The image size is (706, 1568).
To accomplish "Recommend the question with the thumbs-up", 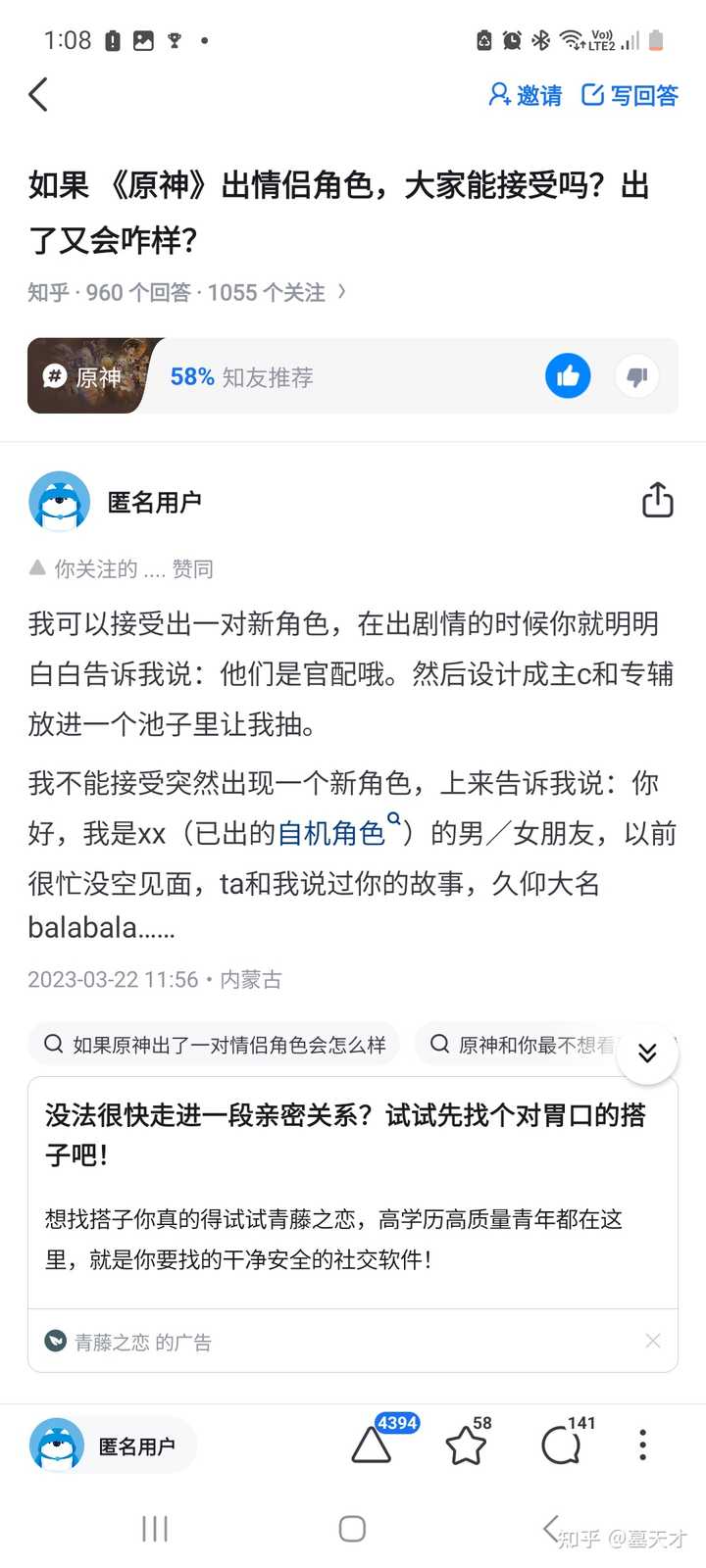I will [568, 376].
